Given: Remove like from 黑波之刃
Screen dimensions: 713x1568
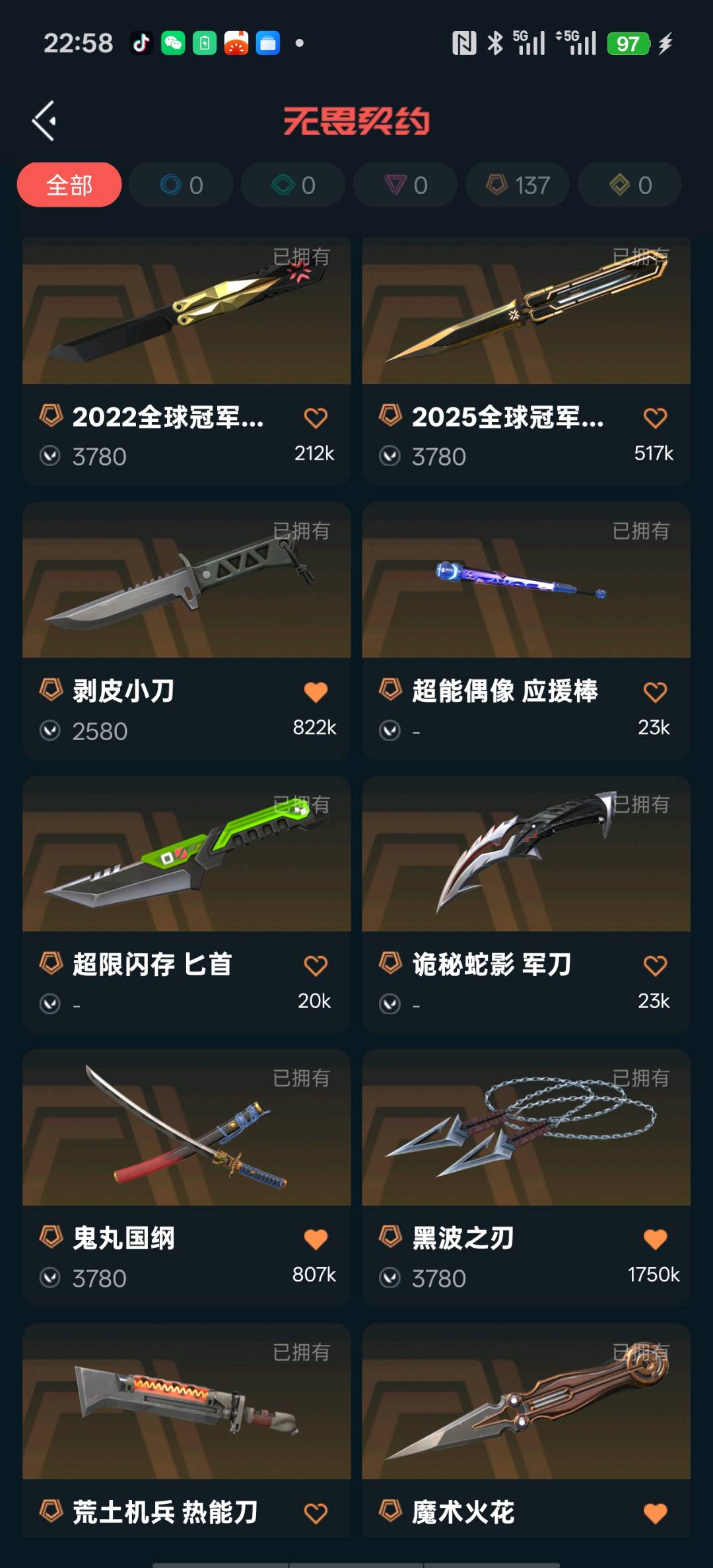Looking at the screenshot, I should pos(655,1239).
